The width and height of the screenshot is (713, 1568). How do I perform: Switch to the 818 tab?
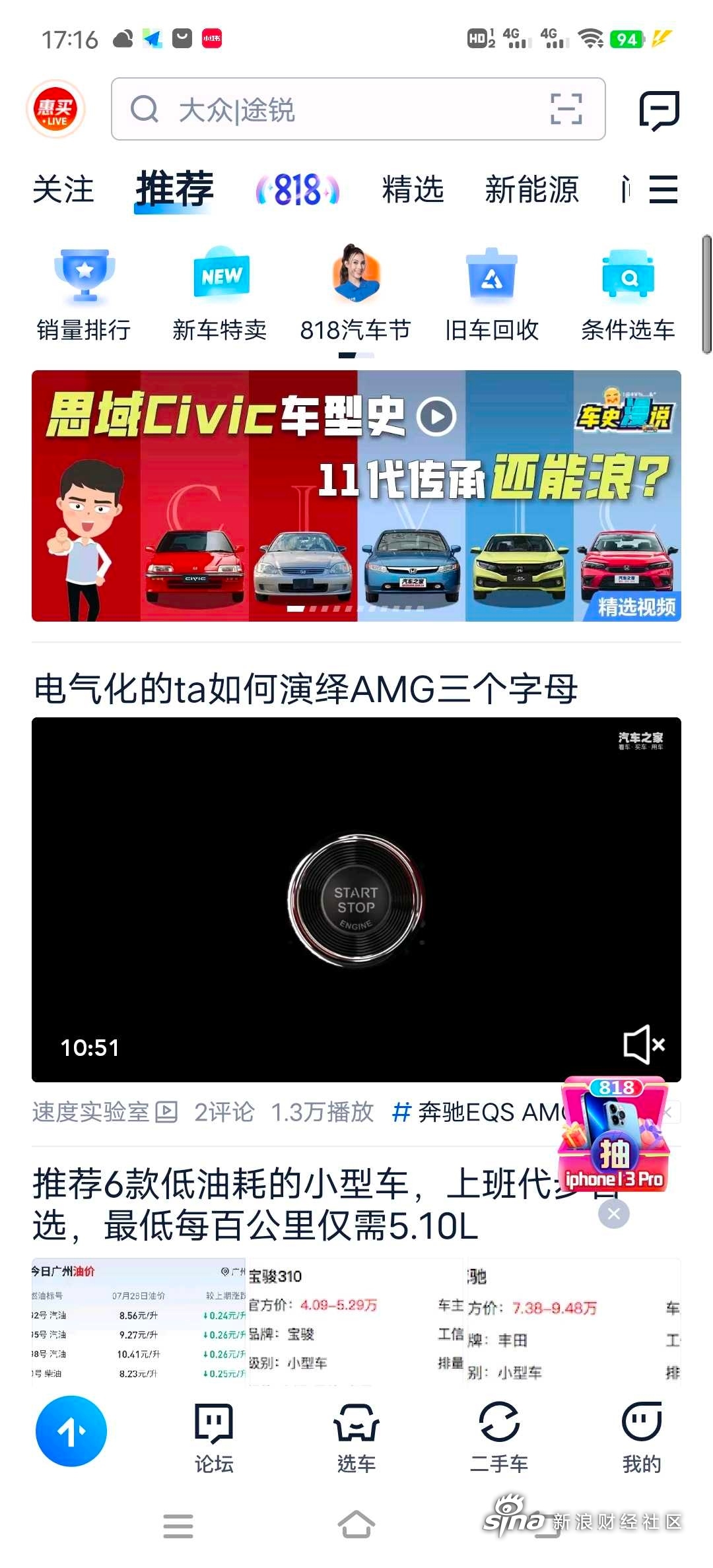point(298,190)
